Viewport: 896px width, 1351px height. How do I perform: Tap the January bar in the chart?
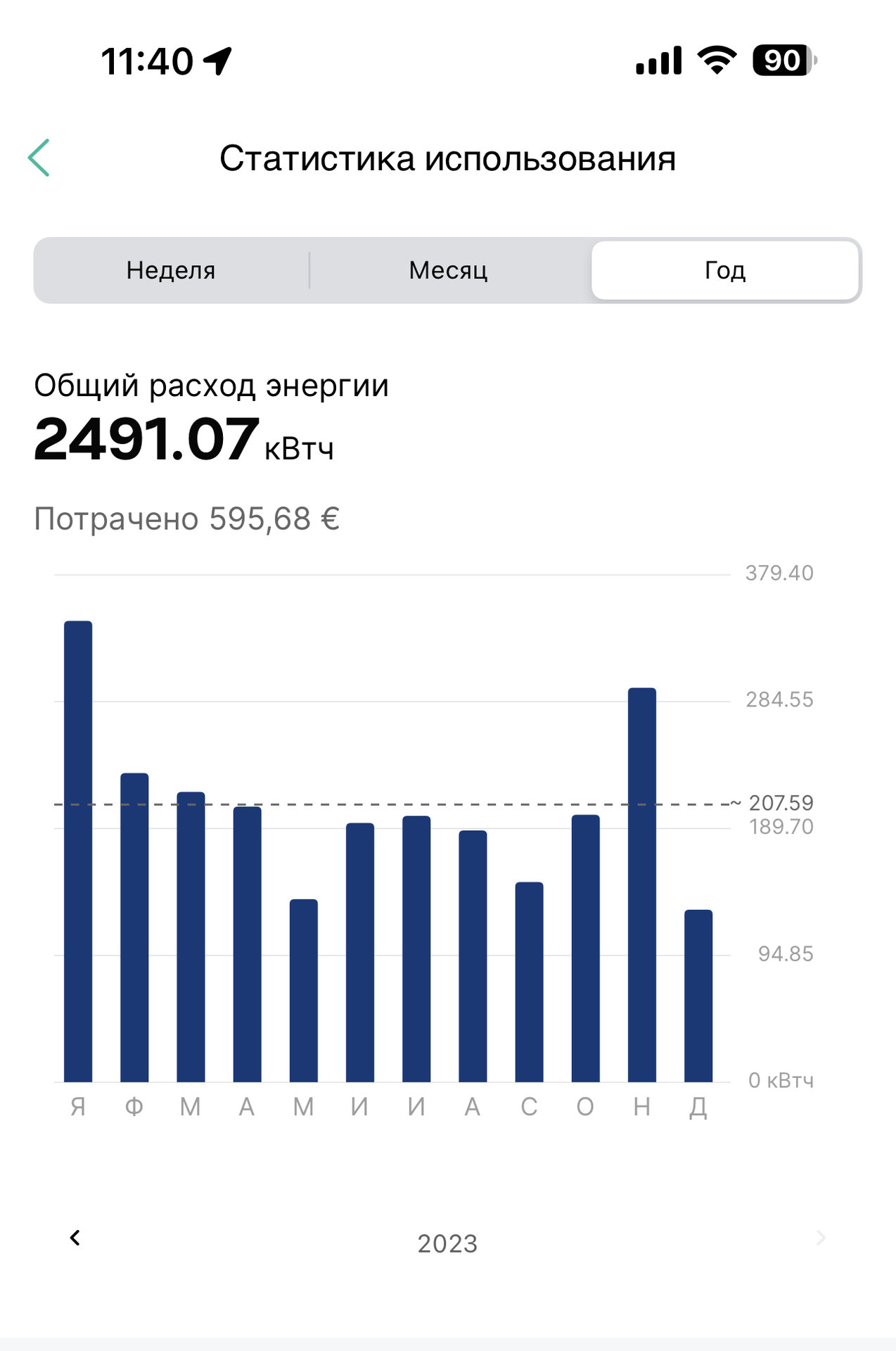point(78,851)
